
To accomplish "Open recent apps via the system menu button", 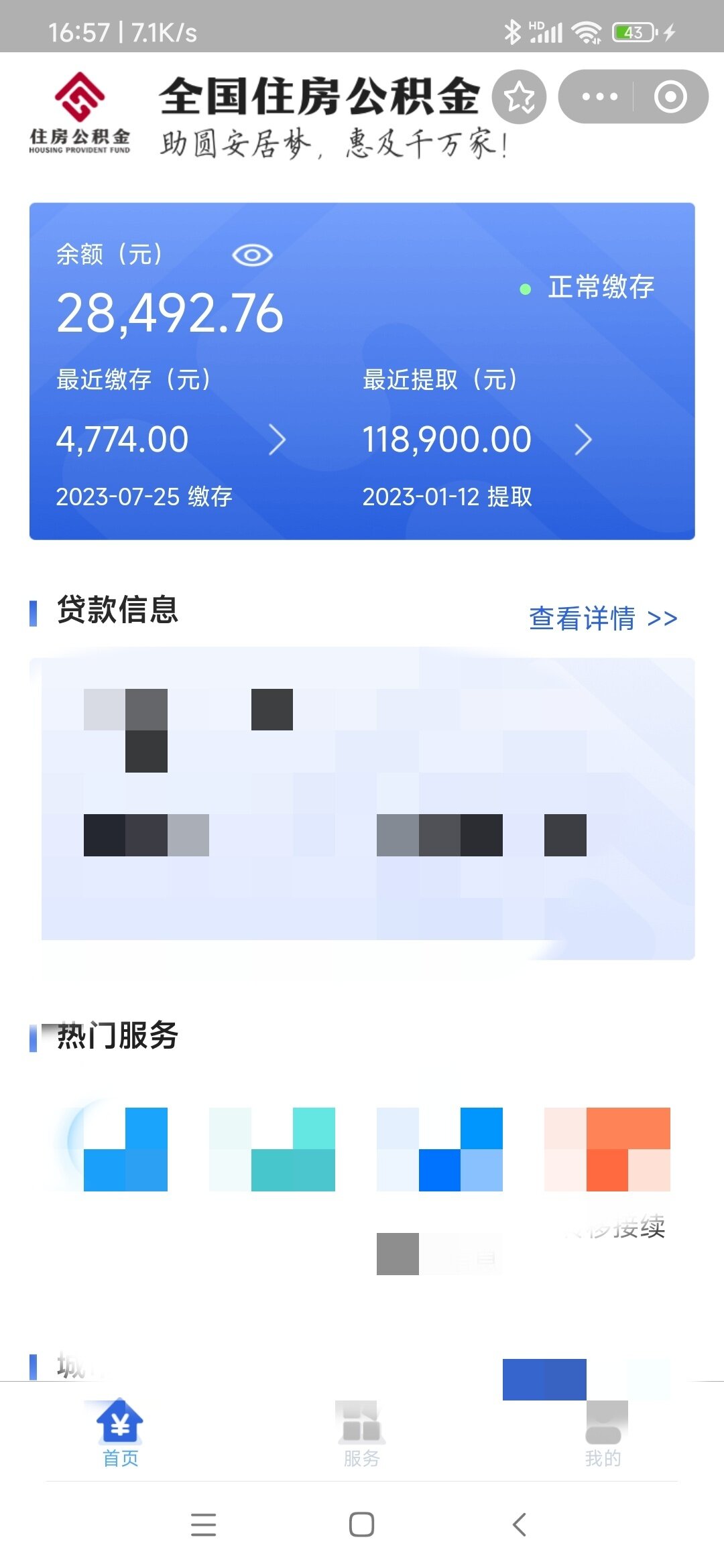I will (x=203, y=1524).
